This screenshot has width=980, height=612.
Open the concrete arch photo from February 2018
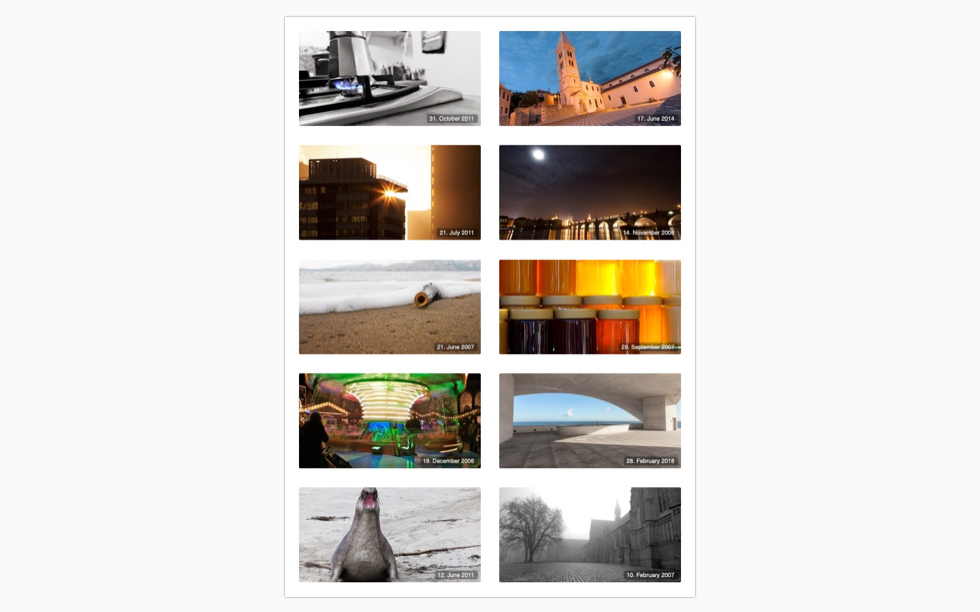(589, 421)
